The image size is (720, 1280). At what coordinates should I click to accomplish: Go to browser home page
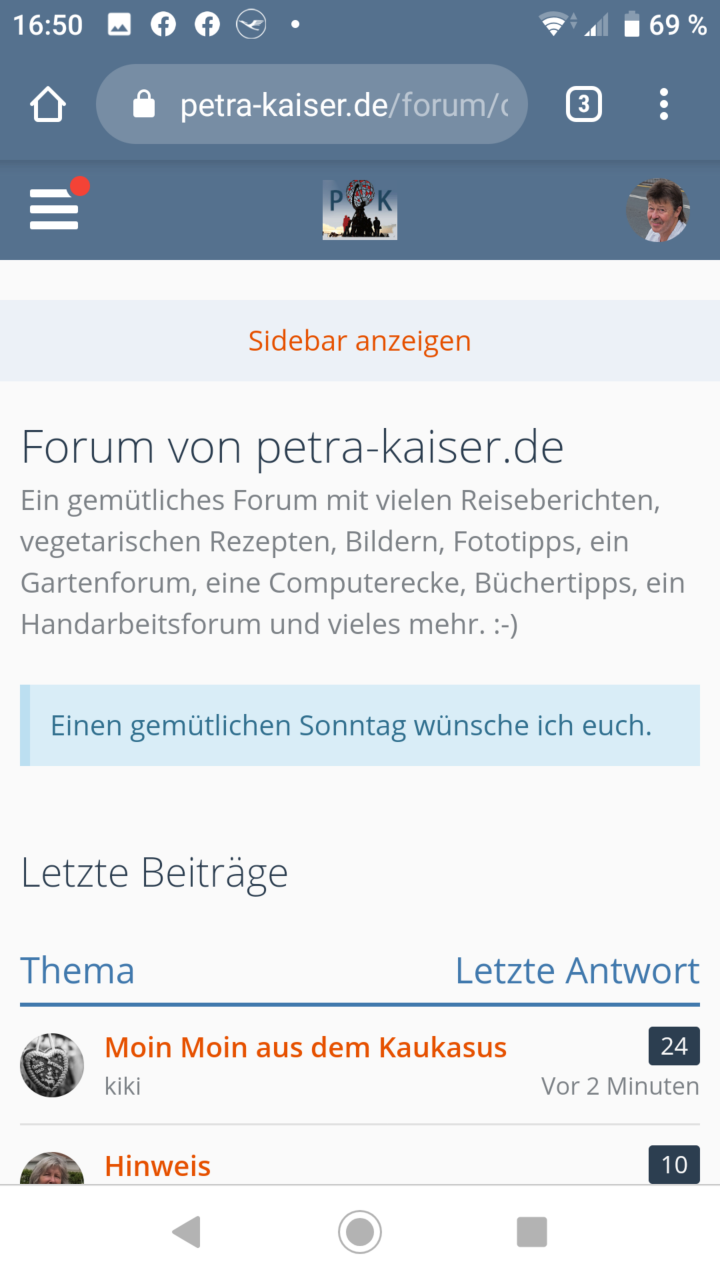[48, 104]
